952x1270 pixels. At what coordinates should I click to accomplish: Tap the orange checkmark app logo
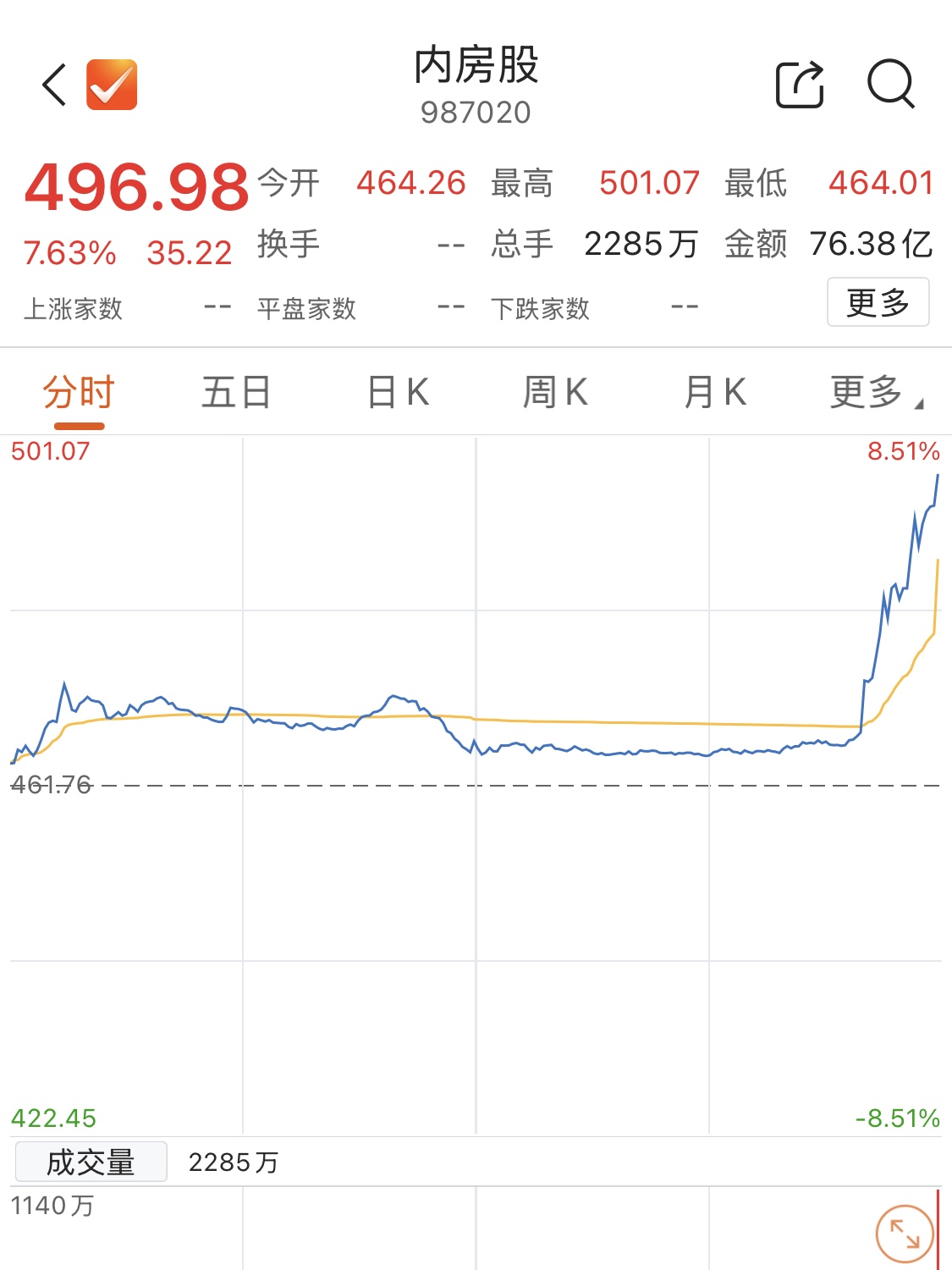pos(112,85)
